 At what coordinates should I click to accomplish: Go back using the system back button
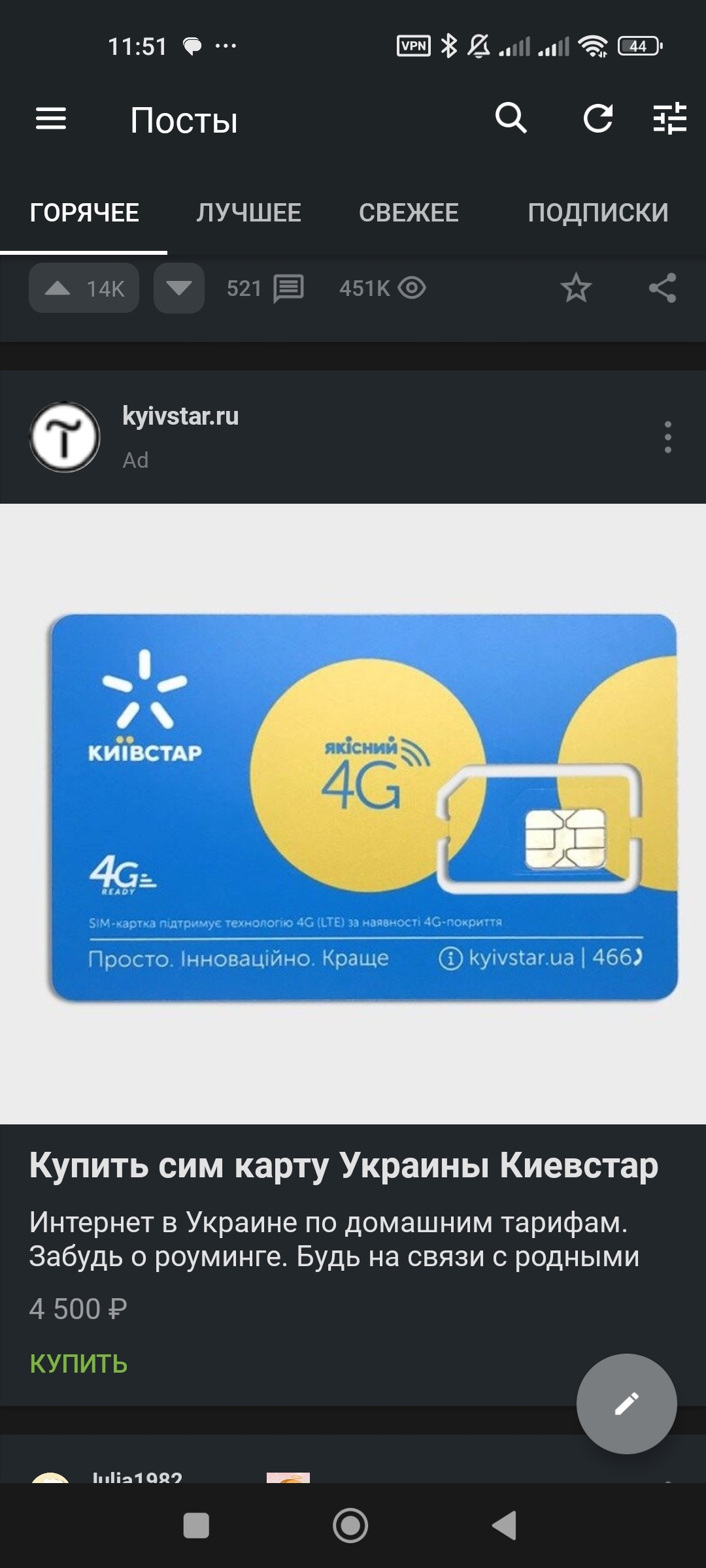point(504,1526)
